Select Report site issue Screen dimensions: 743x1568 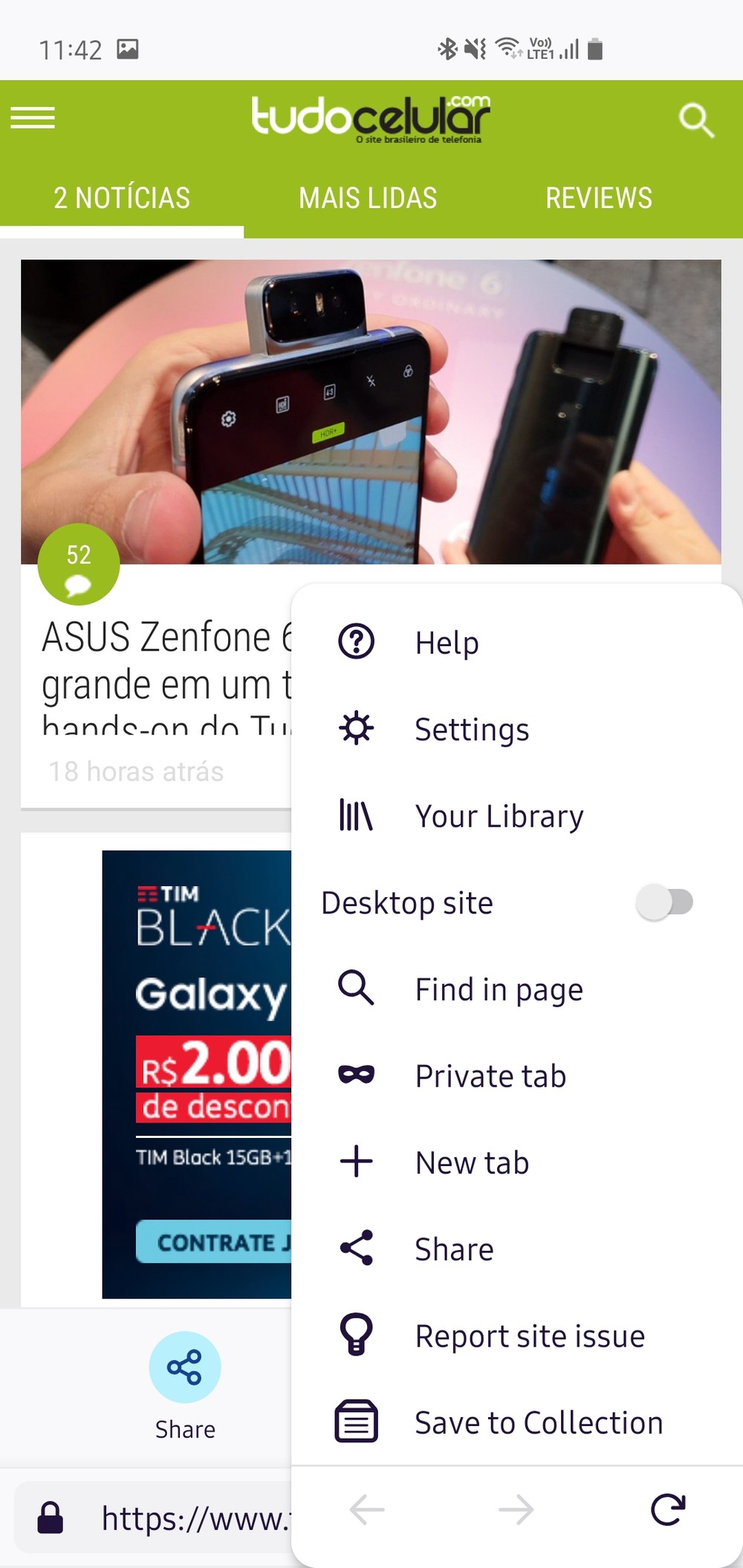click(529, 1336)
